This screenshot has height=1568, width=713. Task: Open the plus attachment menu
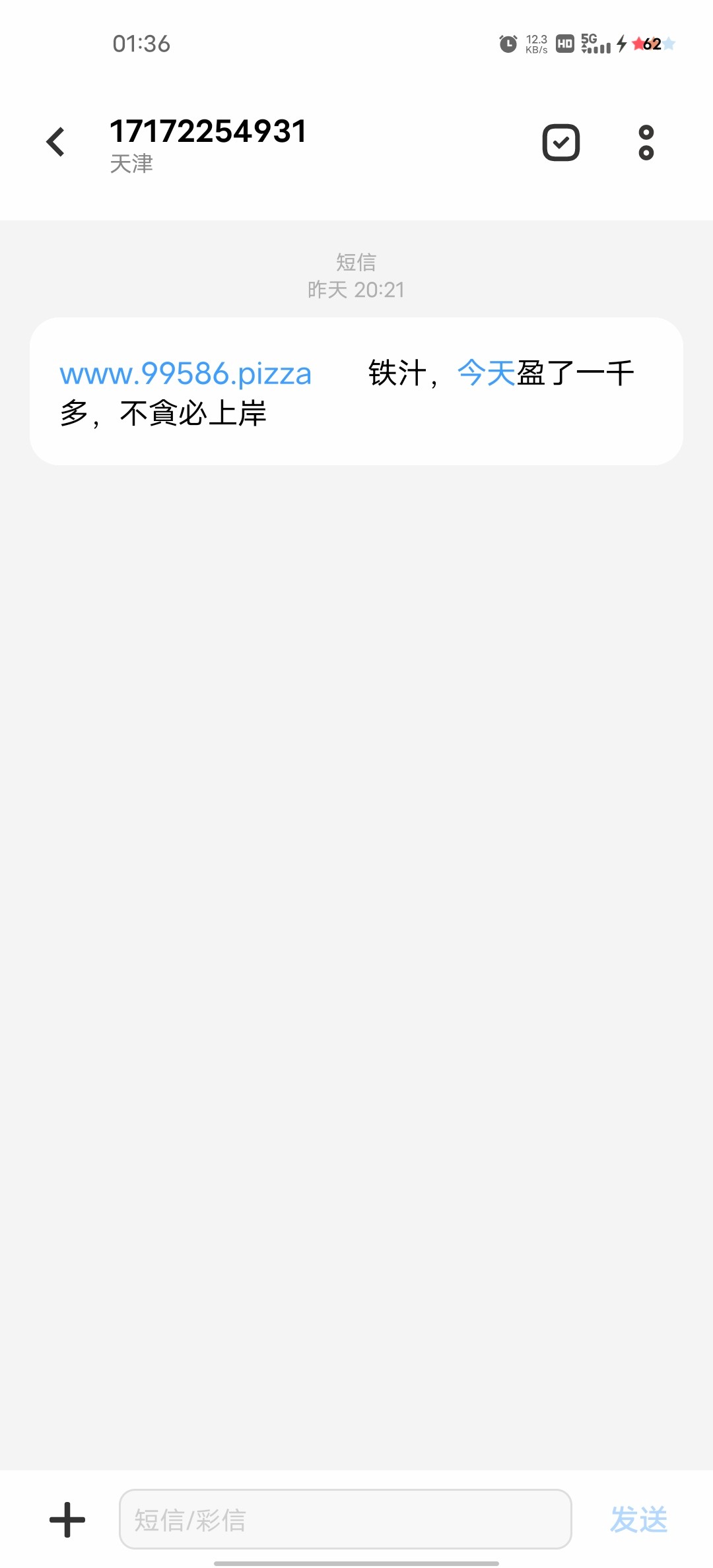(67, 1520)
